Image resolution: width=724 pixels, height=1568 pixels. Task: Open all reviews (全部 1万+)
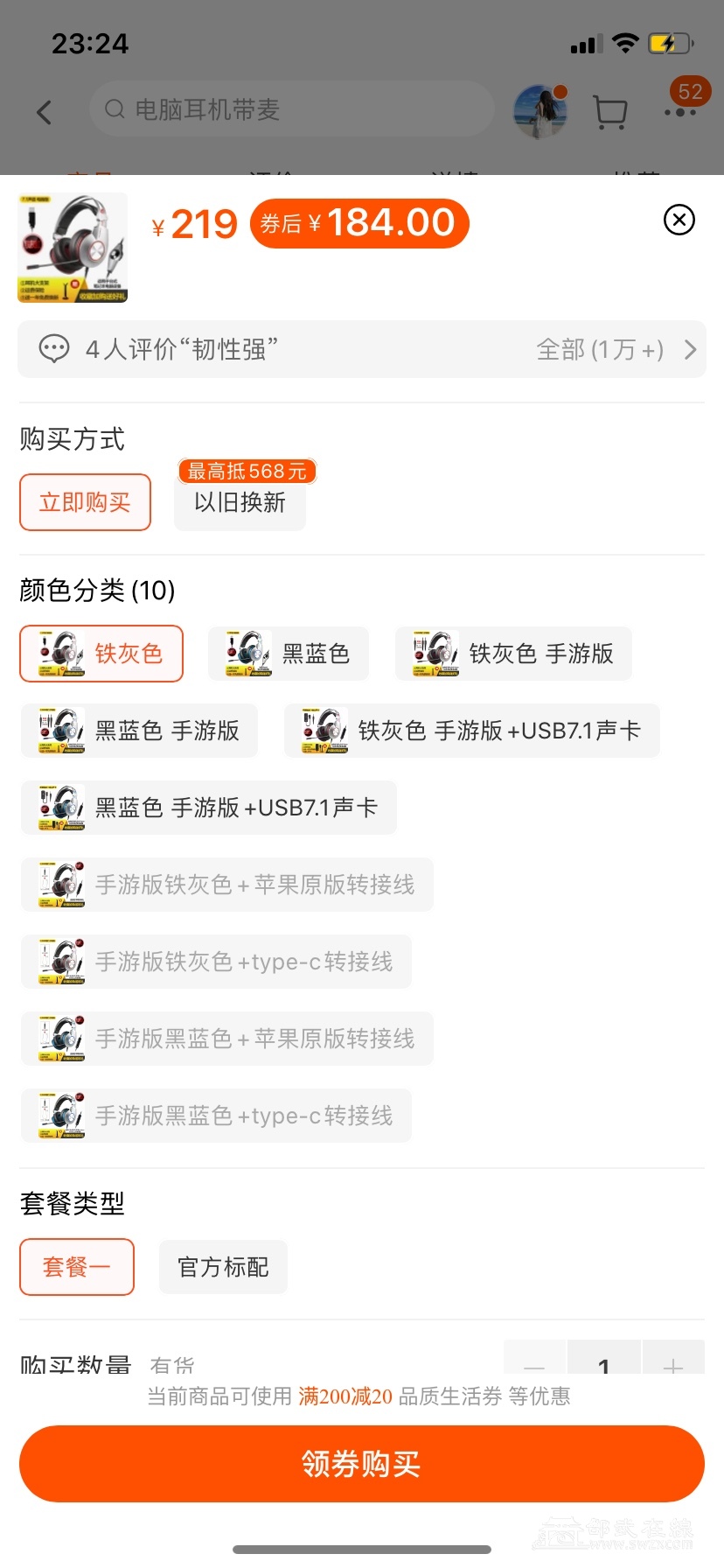click(x=616, y=350)
